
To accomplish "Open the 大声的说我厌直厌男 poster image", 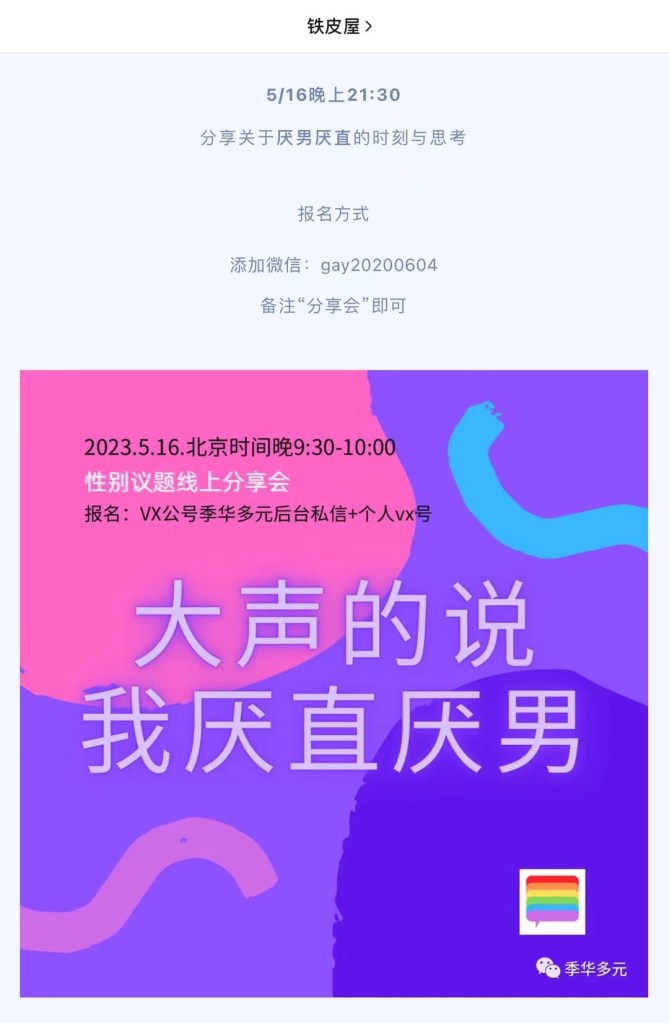I will [x=334, y=683].
